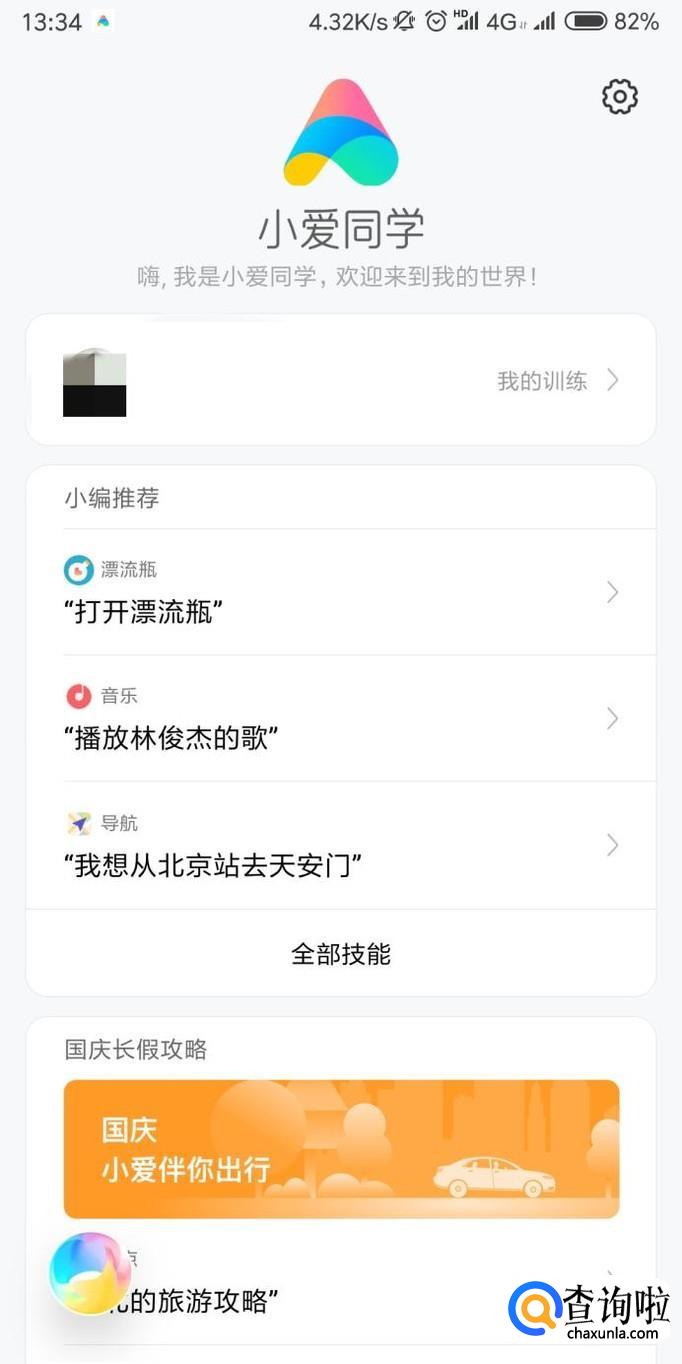The height and width of the screenshot is (1364, 682).
Task: Choose the "我想从北京站去天安门" navigation suggestion
Action: pyautogui.click(x=340, y=847)
